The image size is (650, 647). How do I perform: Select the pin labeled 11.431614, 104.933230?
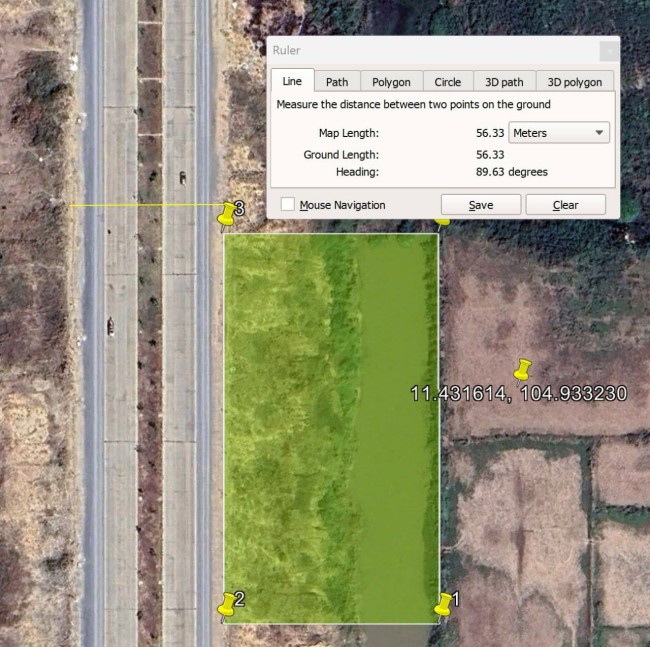[x=521, y=371]
